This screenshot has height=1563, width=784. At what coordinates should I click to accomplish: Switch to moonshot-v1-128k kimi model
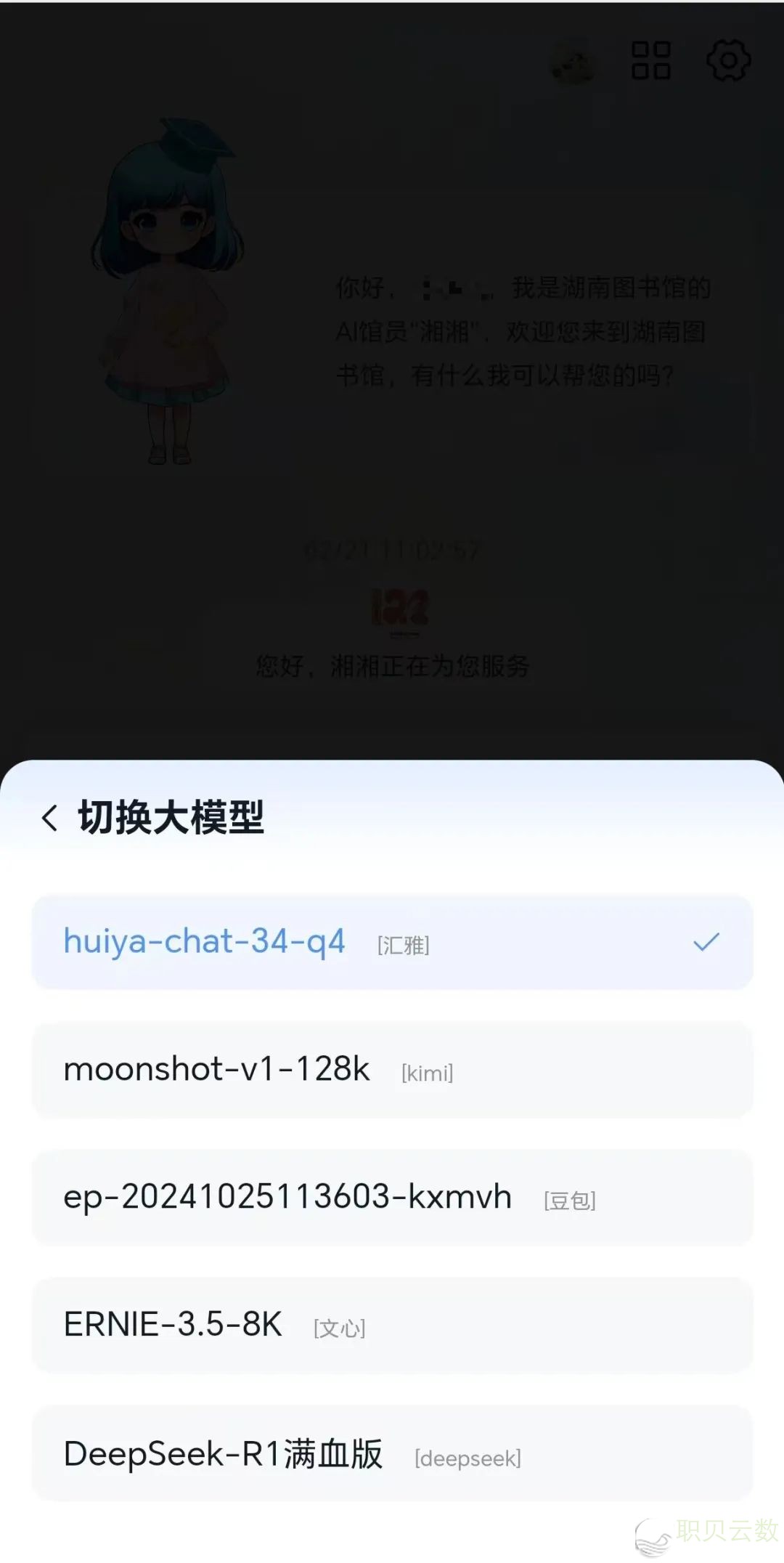coord(392,1071)
